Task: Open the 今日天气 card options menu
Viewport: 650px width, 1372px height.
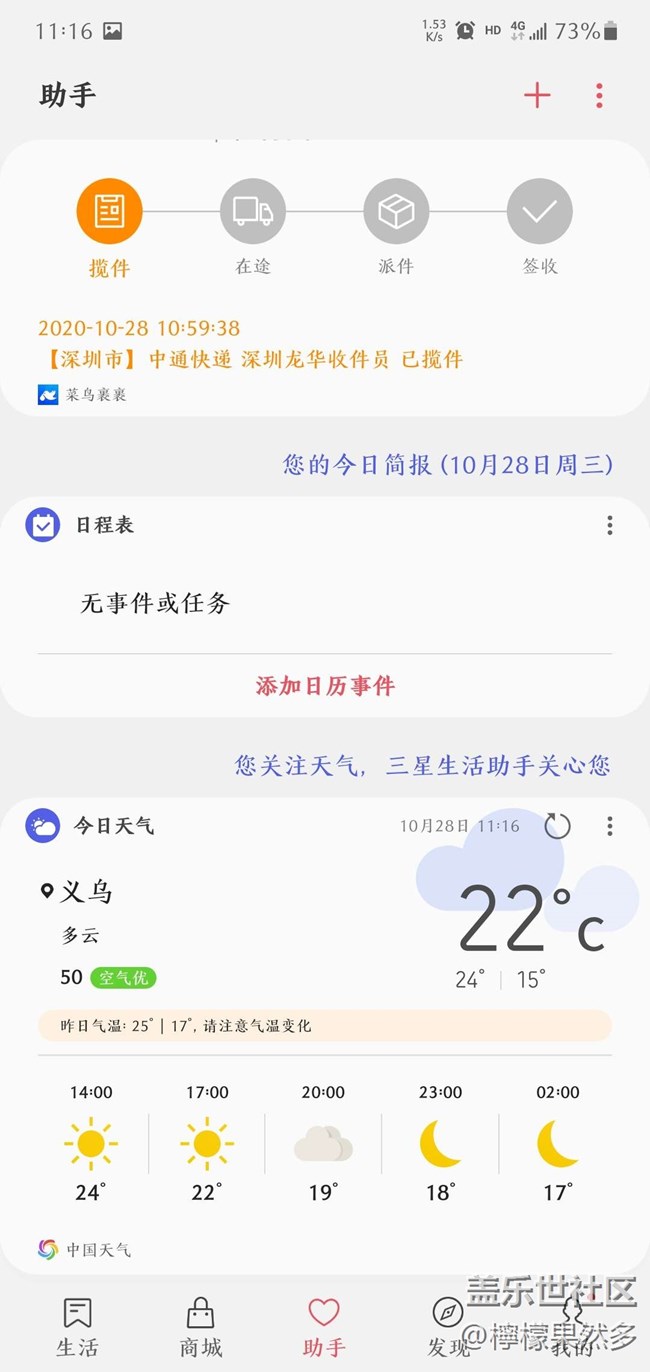Action: pos(609,826)
